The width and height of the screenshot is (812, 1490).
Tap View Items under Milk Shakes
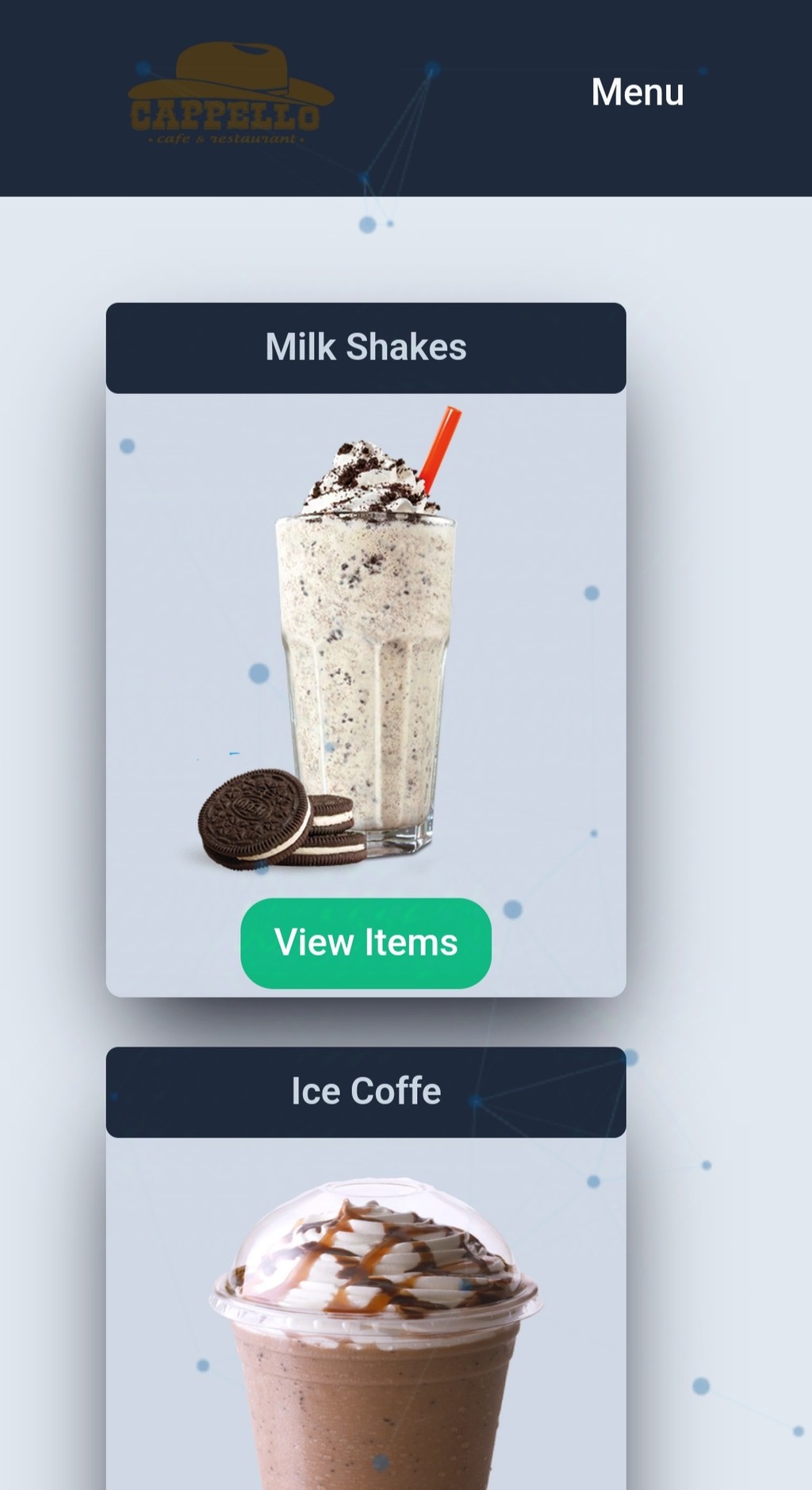pyautogui.click(x=366, y=943)
